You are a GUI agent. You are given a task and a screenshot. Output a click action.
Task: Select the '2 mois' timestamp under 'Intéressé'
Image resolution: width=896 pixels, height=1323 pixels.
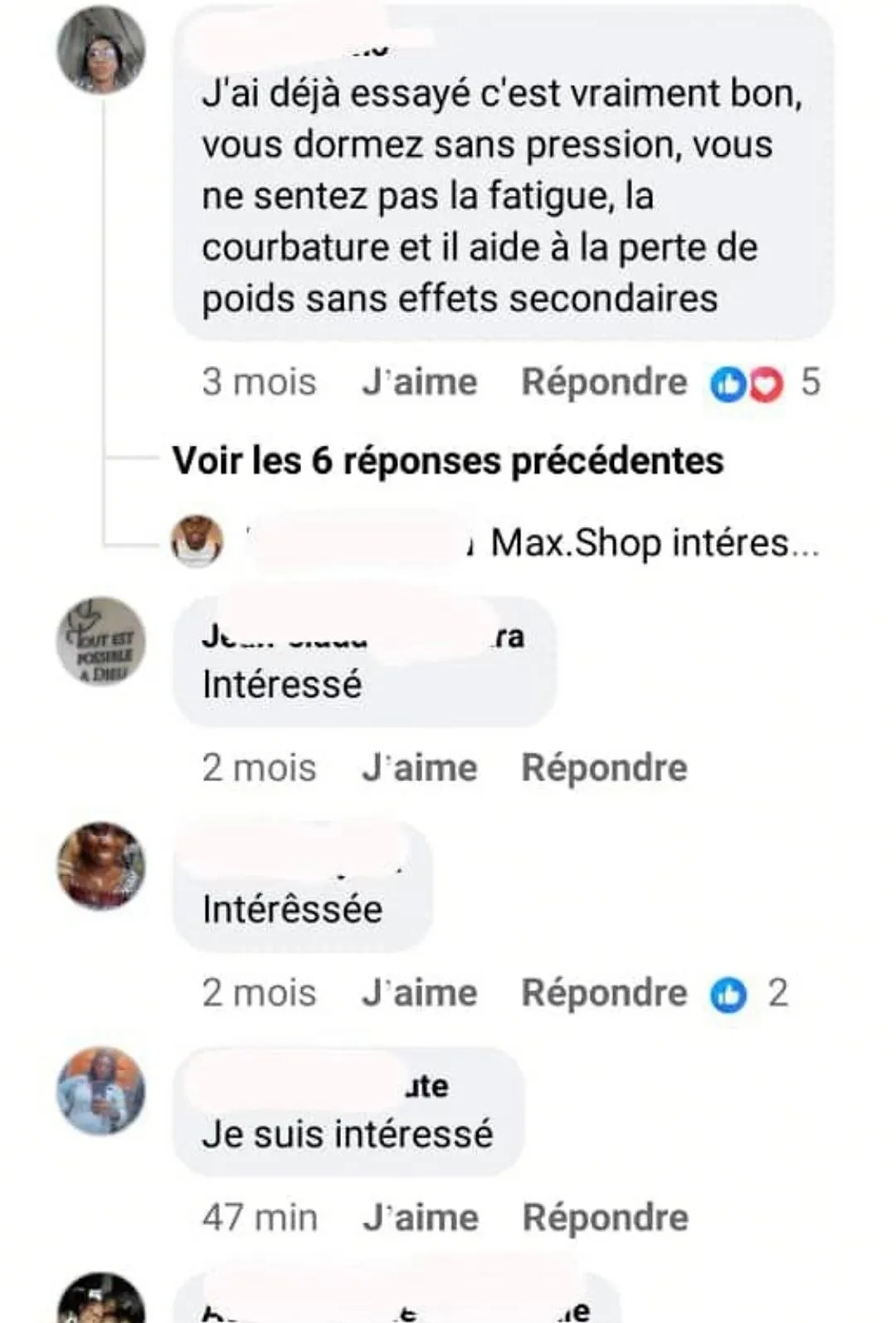click(x=260, y=768)
